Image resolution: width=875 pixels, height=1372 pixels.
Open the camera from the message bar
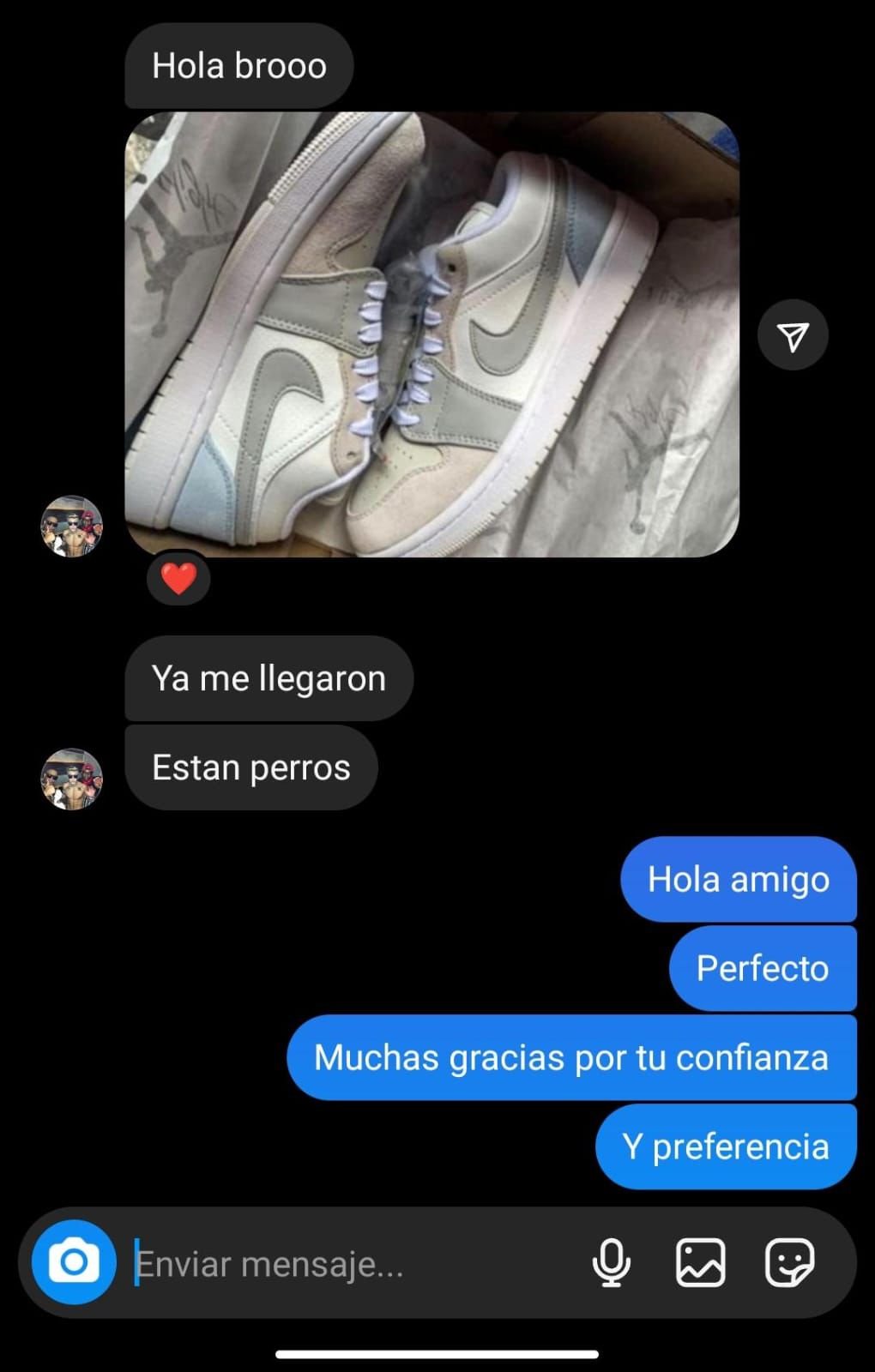(x=74, y=1262)
